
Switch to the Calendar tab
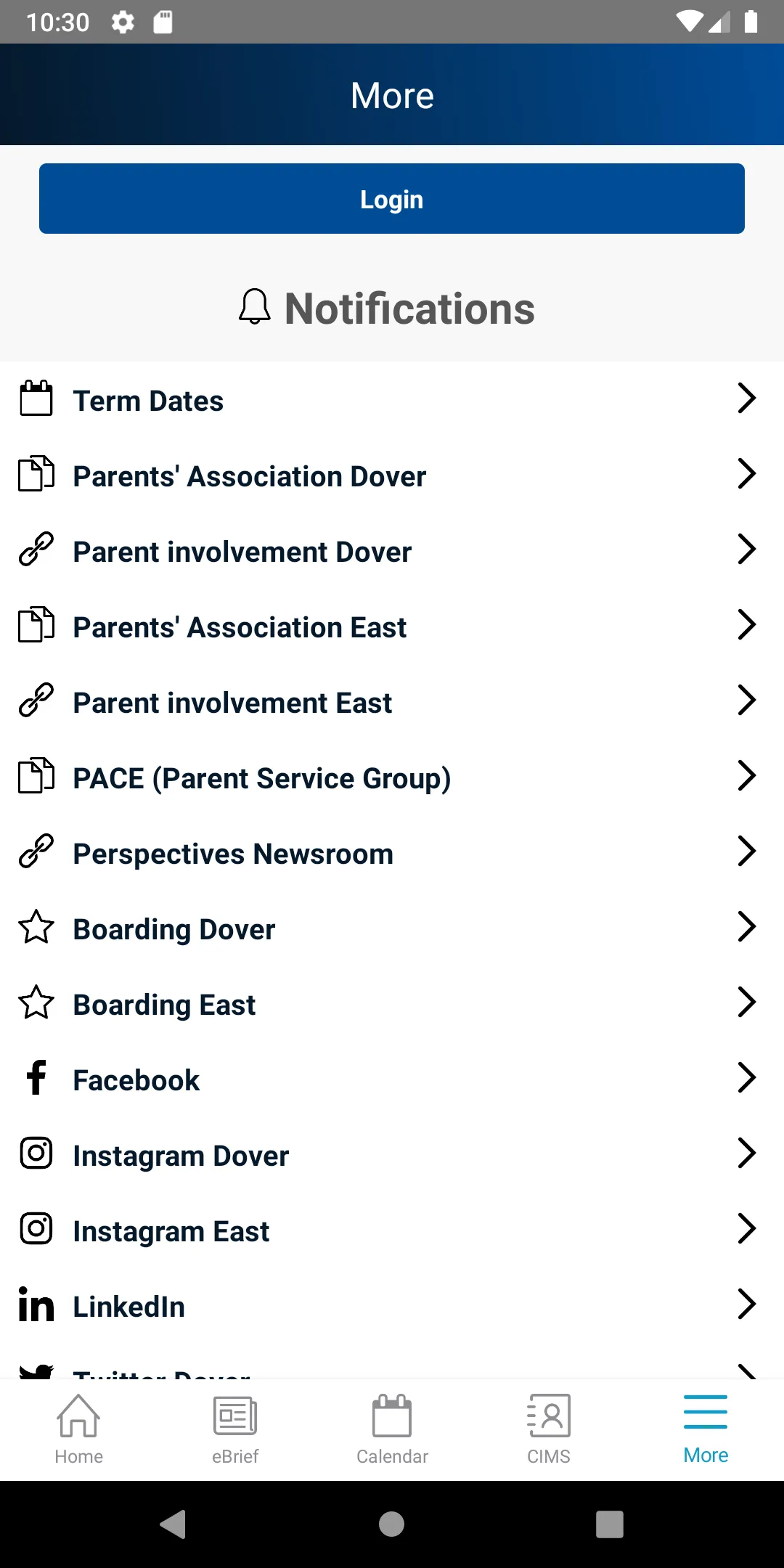(392, 1429)
